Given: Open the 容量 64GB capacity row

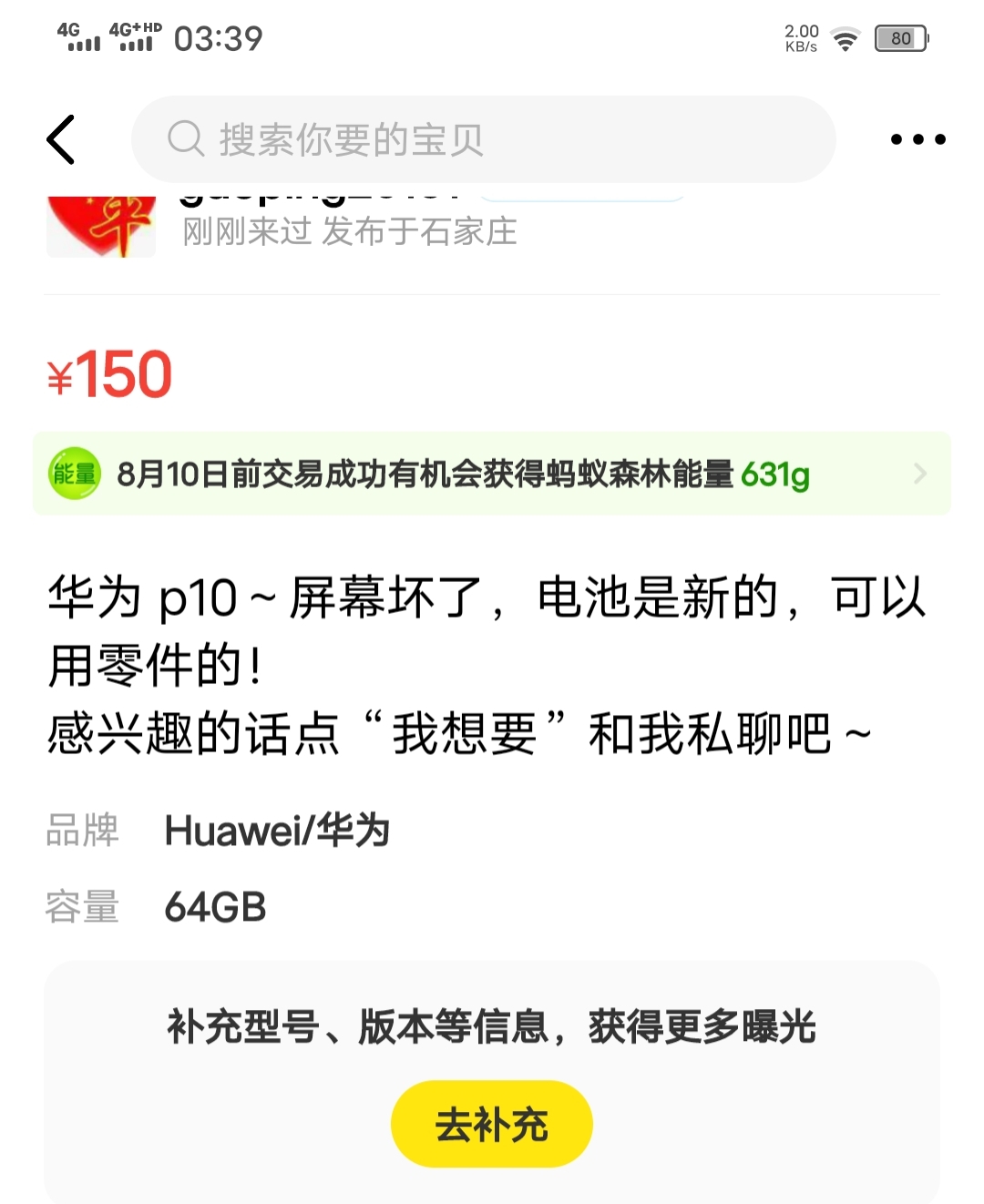Looking at the screenshot, I should tap(214, 906).
